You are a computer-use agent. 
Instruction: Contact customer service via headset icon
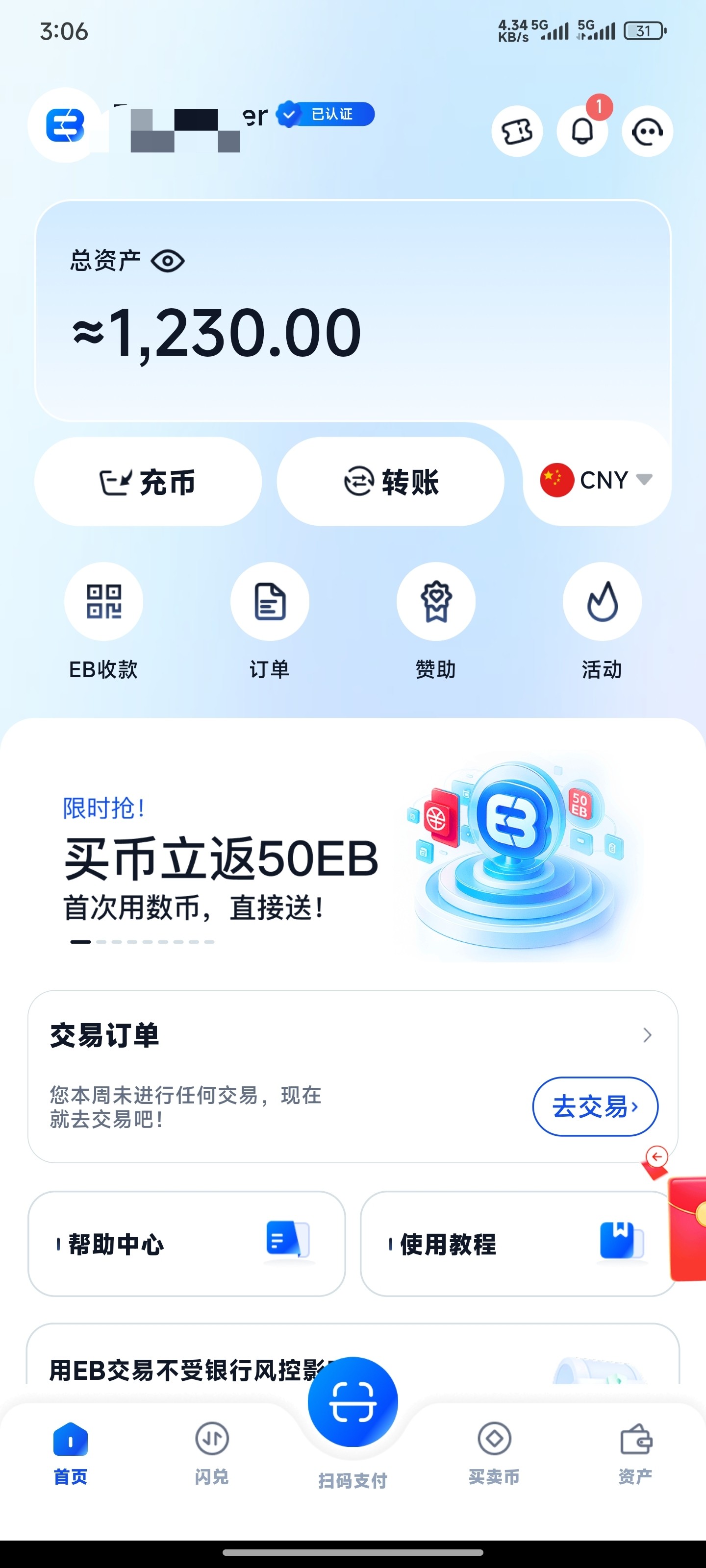(647, 131)
